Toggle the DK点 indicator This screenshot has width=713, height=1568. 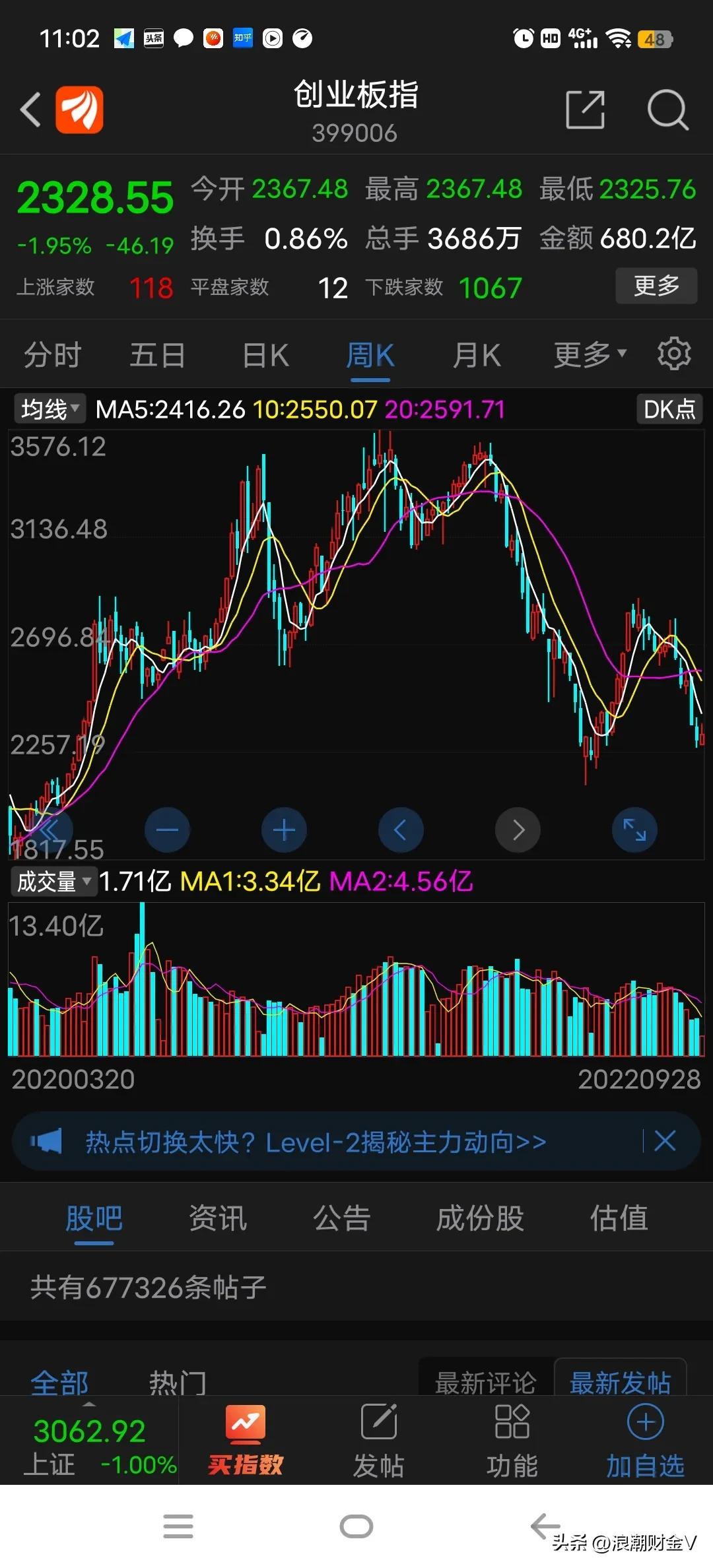669,409
